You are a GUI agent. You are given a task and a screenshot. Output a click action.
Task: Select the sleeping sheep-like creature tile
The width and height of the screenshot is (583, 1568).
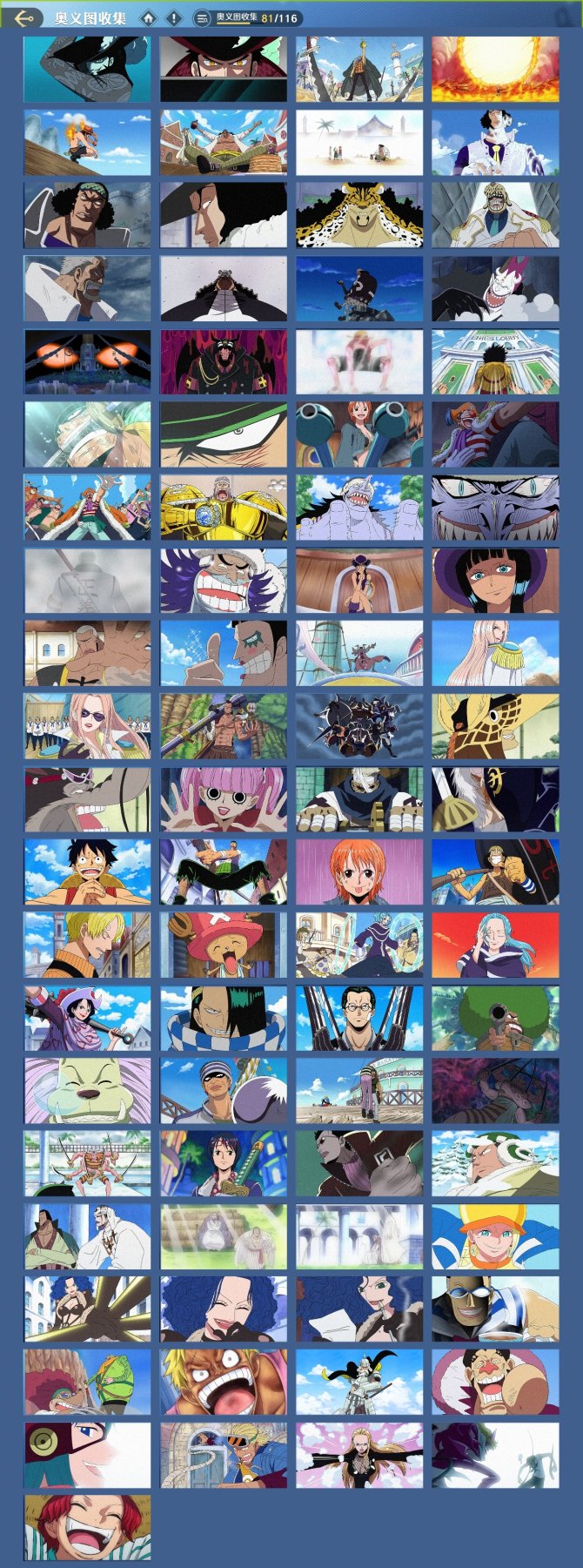tap(87, 1091)
